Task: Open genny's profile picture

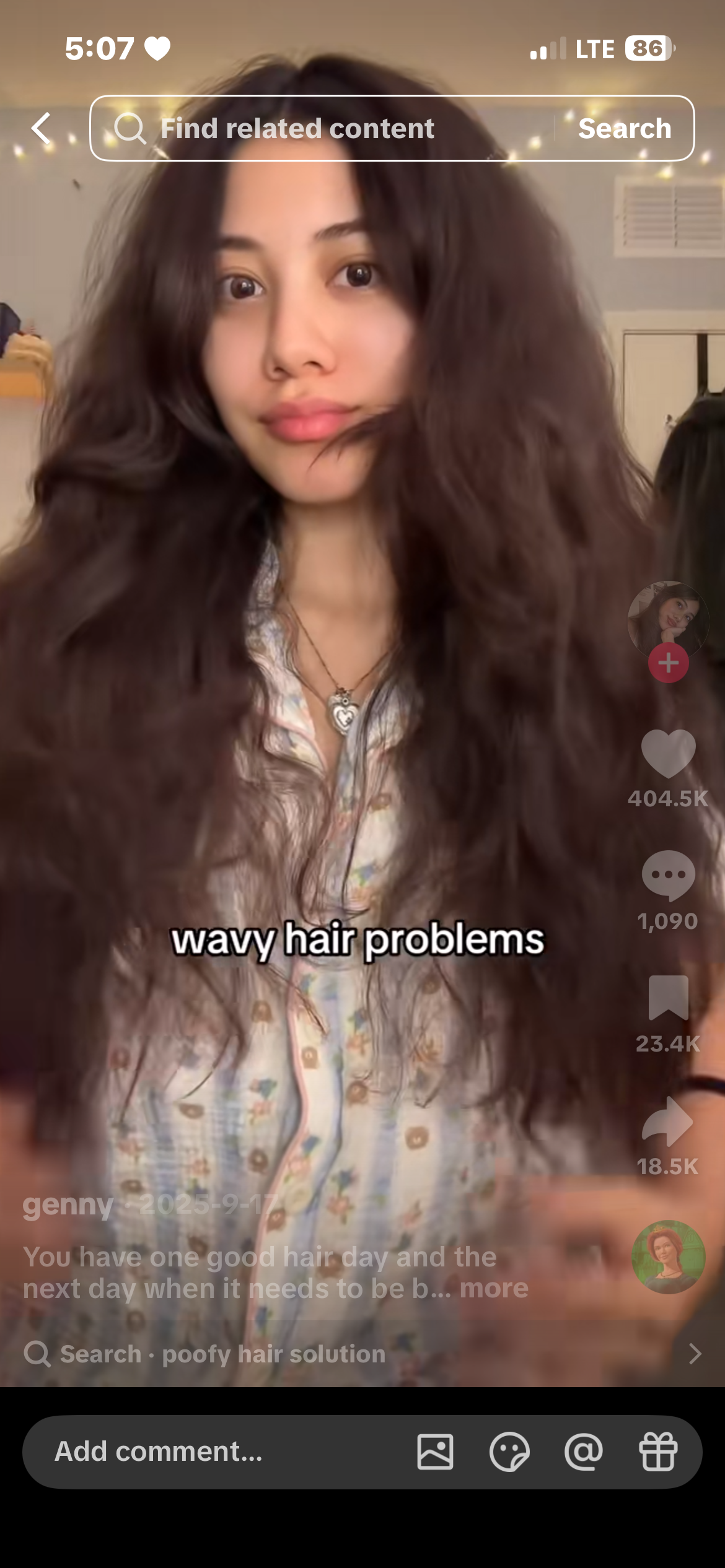Action: [668, 620]
